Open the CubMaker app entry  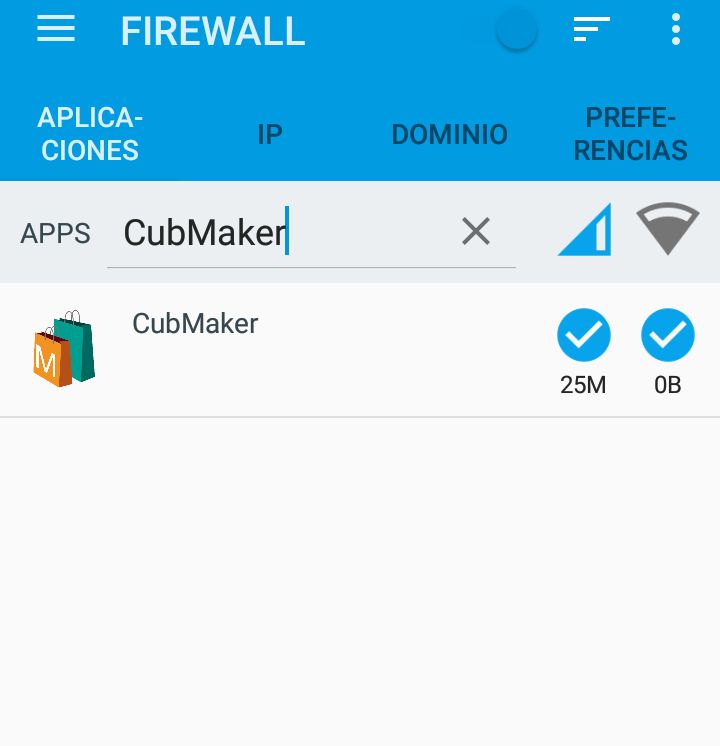pos(196,324)
